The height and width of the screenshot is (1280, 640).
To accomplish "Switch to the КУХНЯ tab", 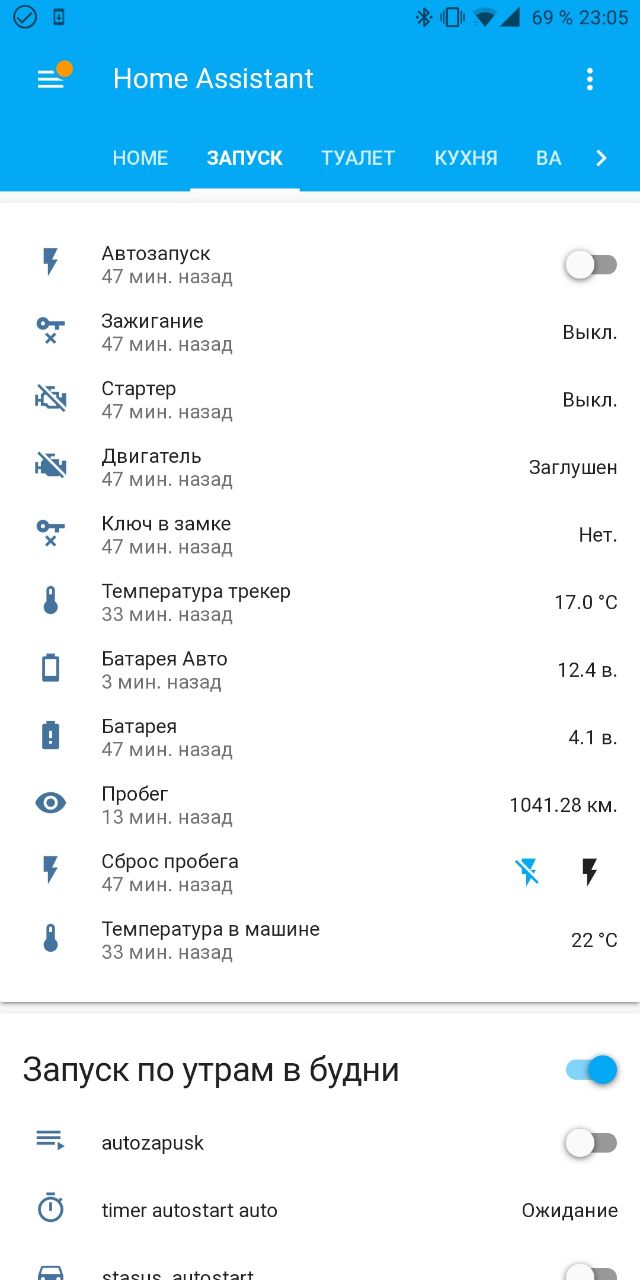I will point(466,158).
